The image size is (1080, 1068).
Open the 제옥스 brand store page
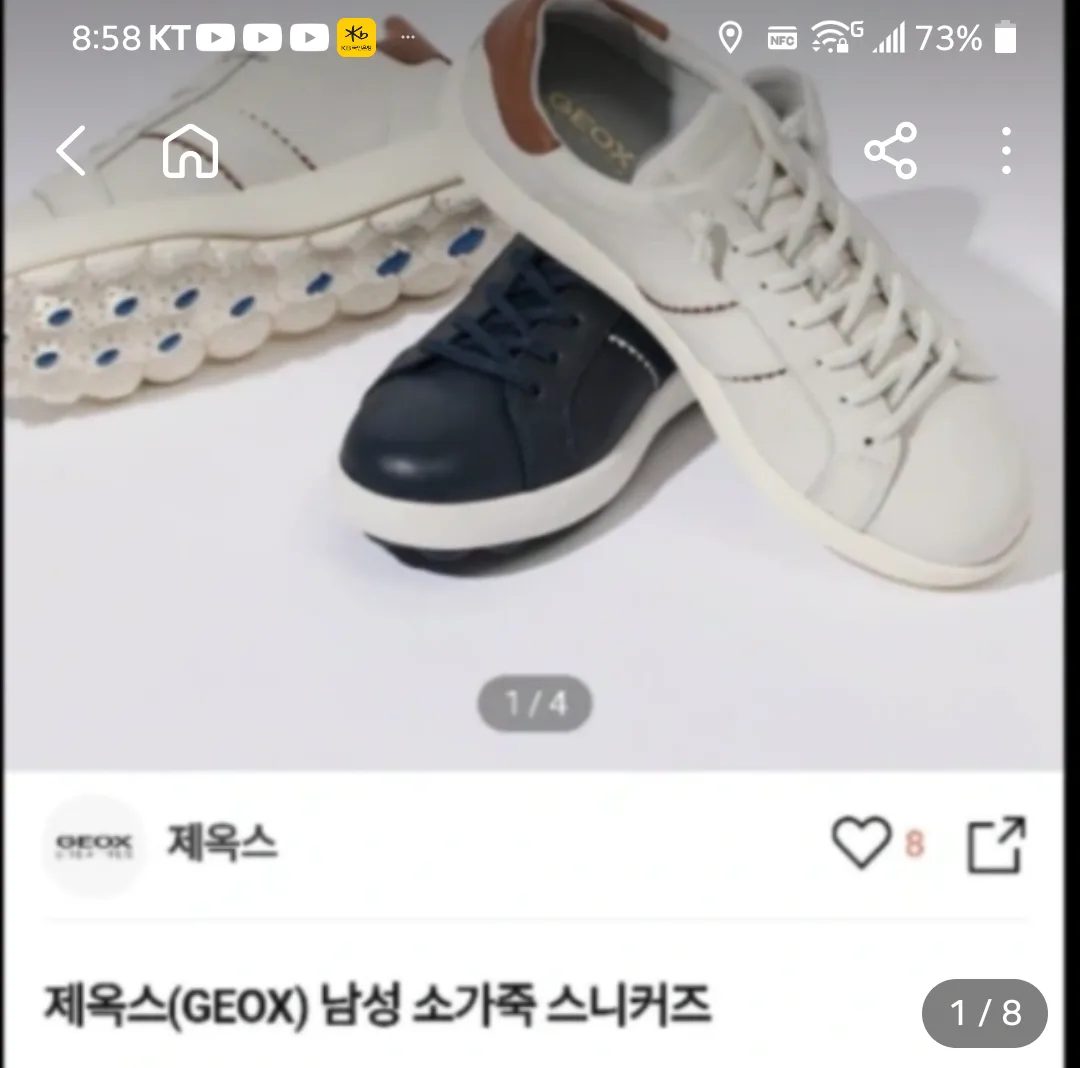(220, 845)
